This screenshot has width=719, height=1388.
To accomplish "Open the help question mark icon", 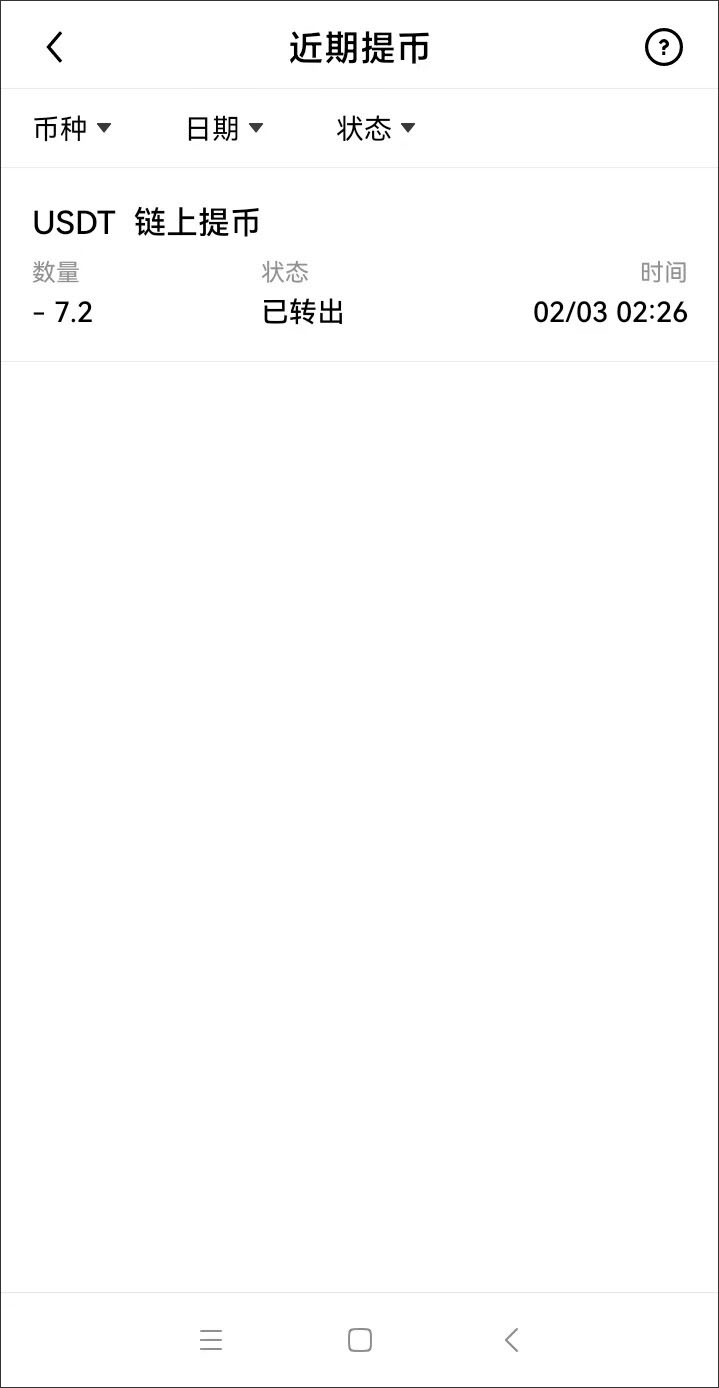I will pos(663,47).
